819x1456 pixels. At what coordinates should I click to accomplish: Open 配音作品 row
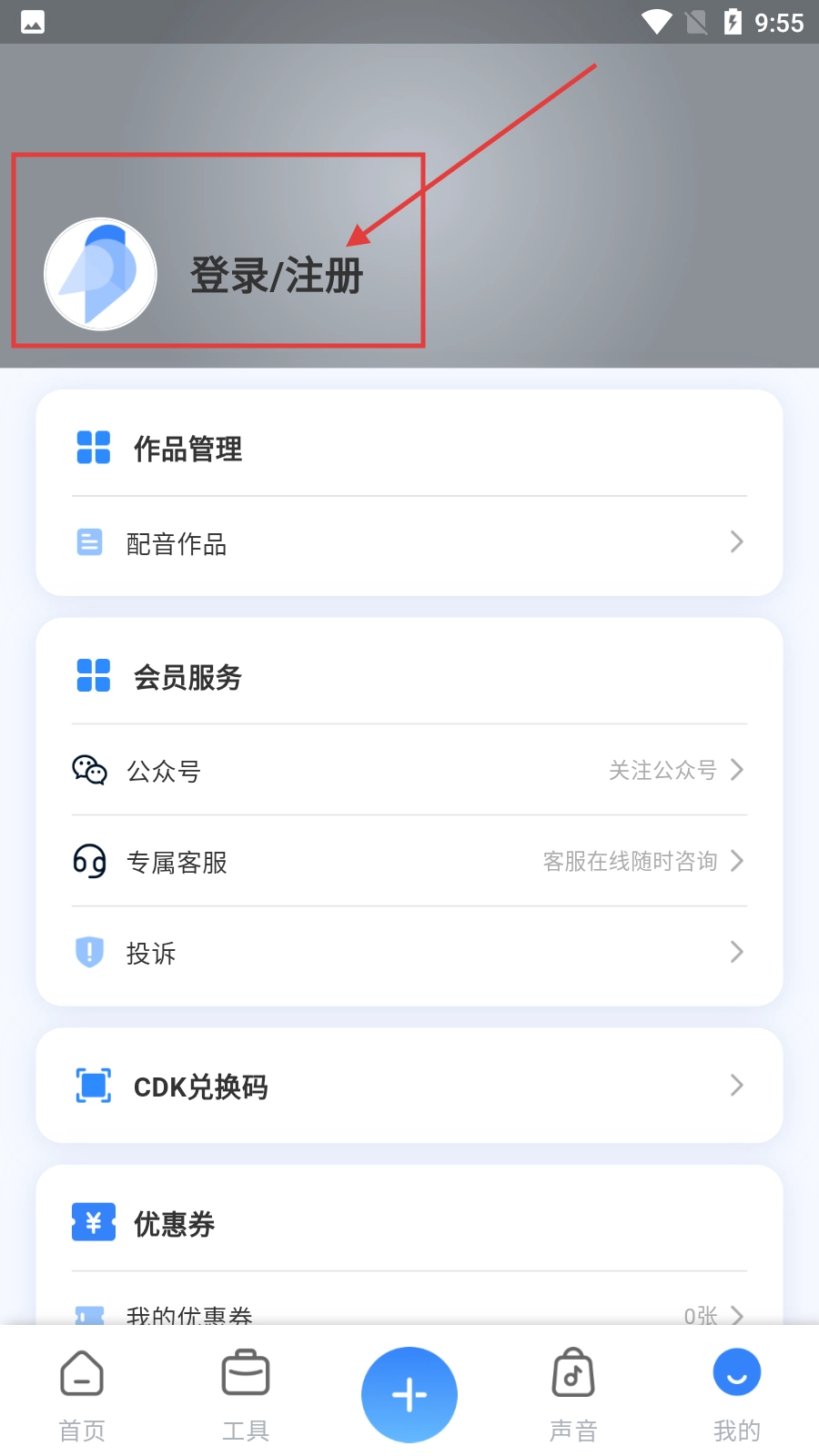[409, 543]
